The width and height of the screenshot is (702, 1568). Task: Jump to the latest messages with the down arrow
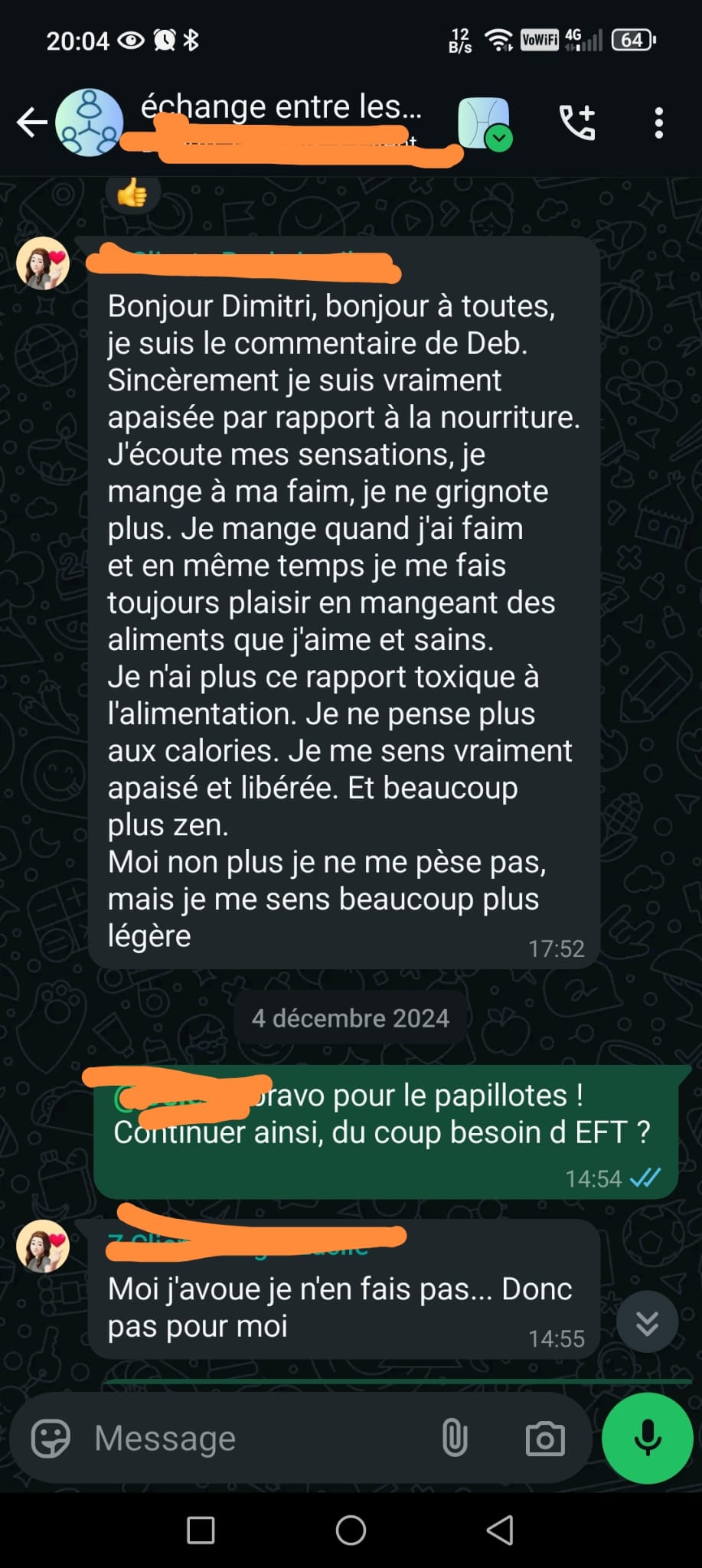point(647,1322)
